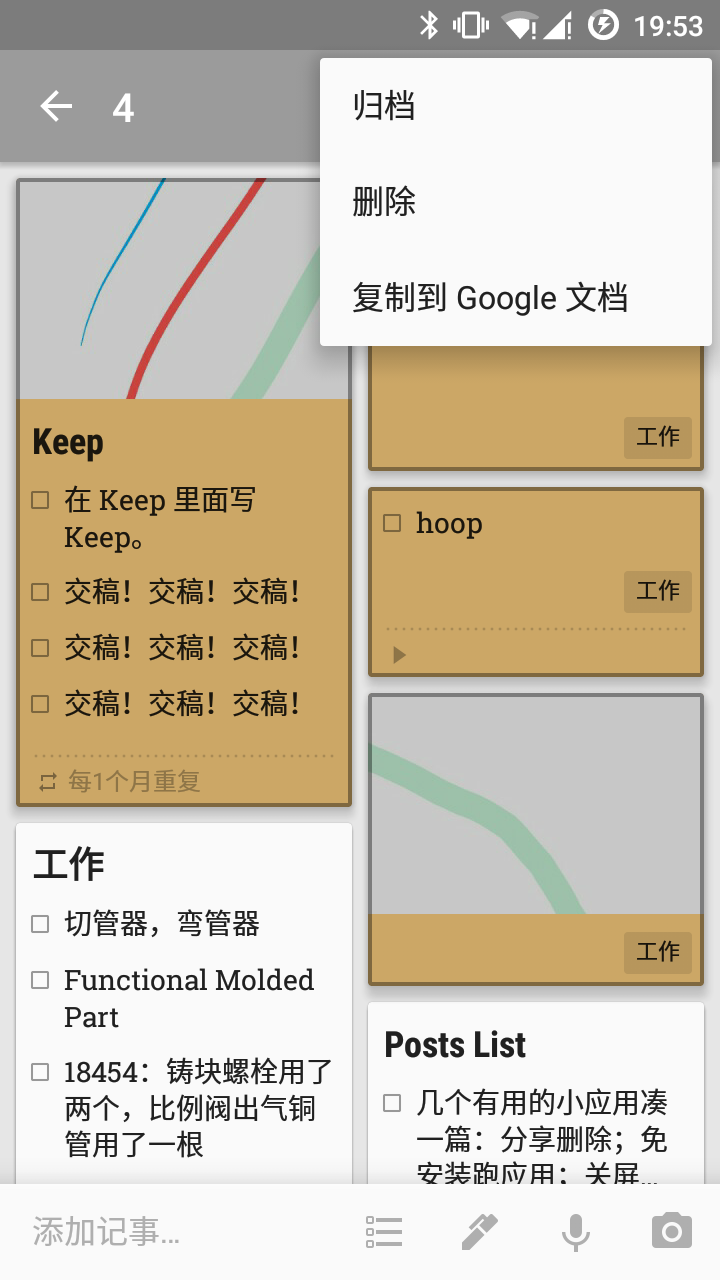Open the green drawing note card
720x1280 pixels.
pos(534,820)
